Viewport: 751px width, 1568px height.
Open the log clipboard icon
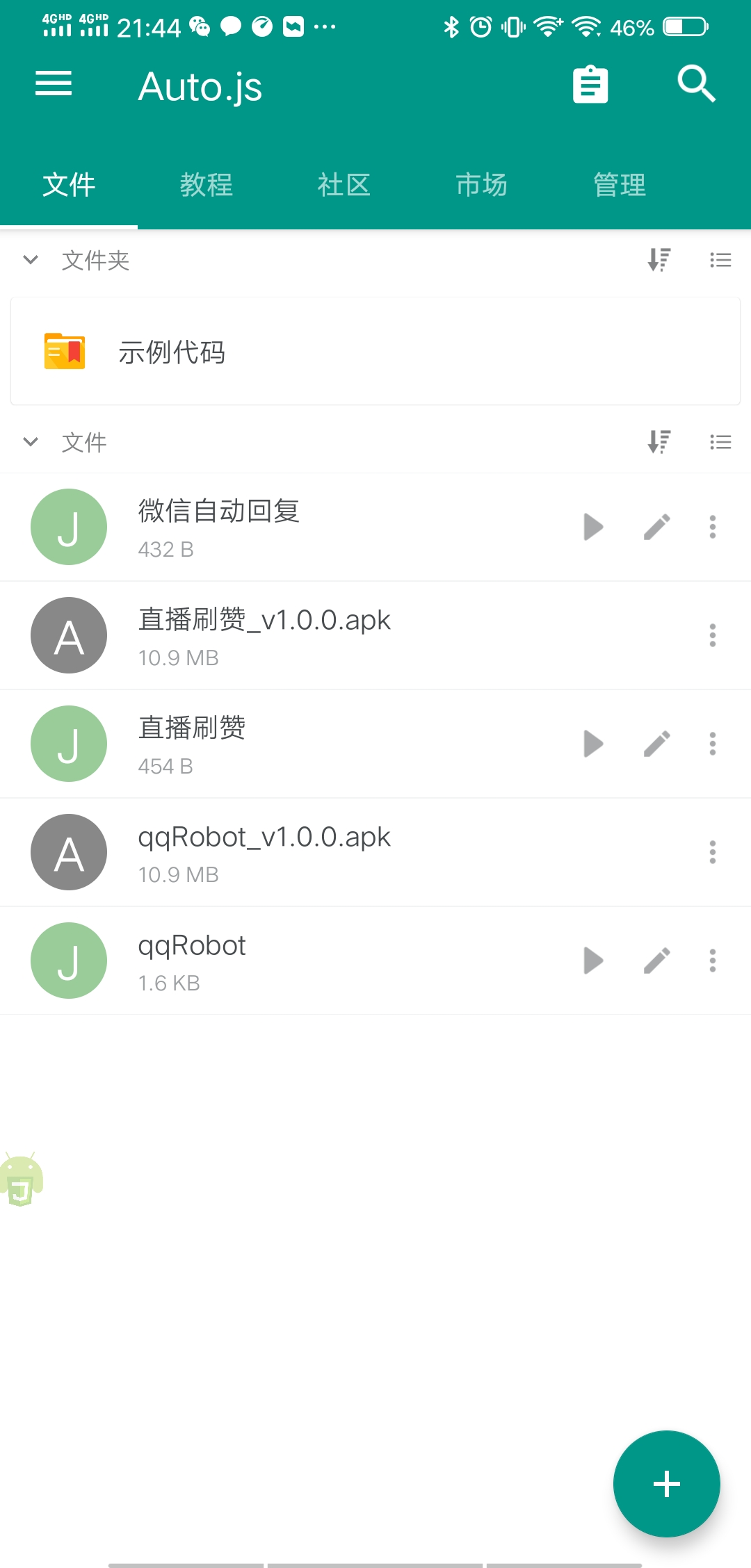(590, 85)
